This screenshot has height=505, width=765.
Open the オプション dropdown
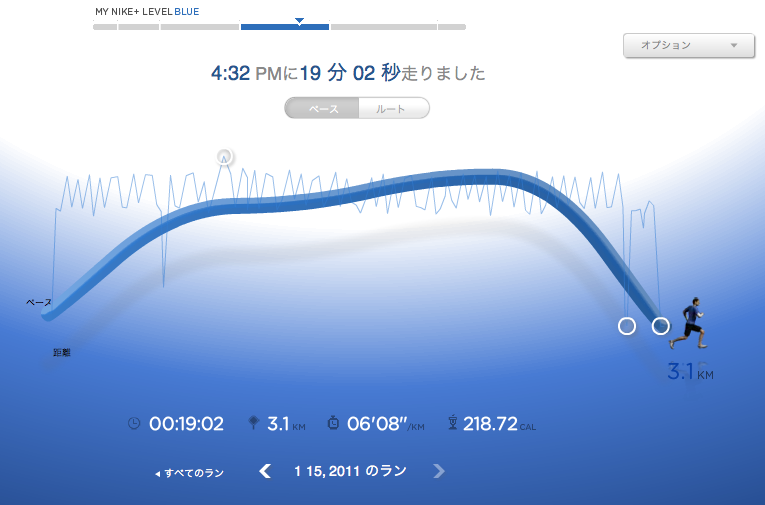(x=686, y=45)
